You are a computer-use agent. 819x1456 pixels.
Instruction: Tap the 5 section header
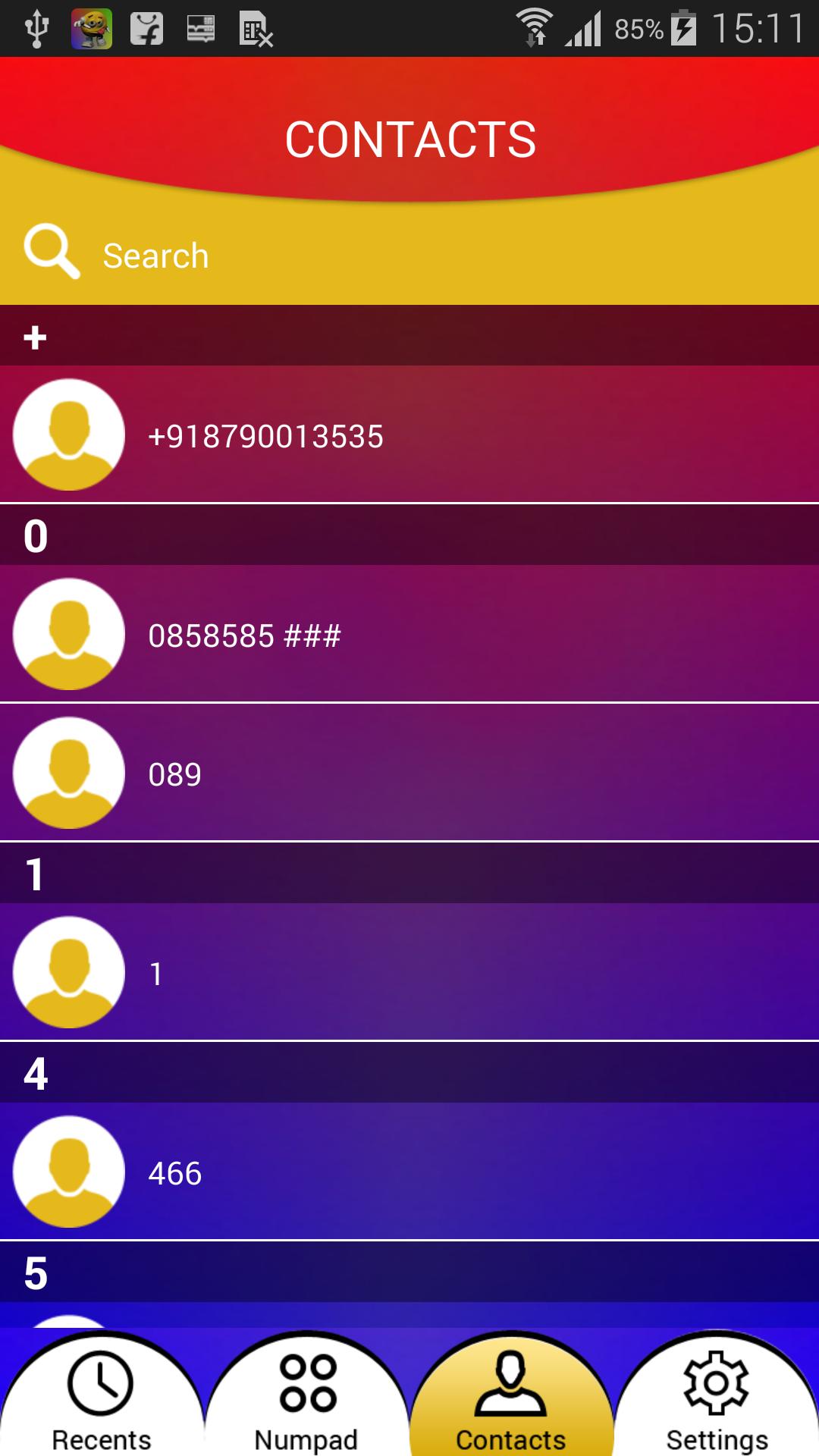(409, 1270)
